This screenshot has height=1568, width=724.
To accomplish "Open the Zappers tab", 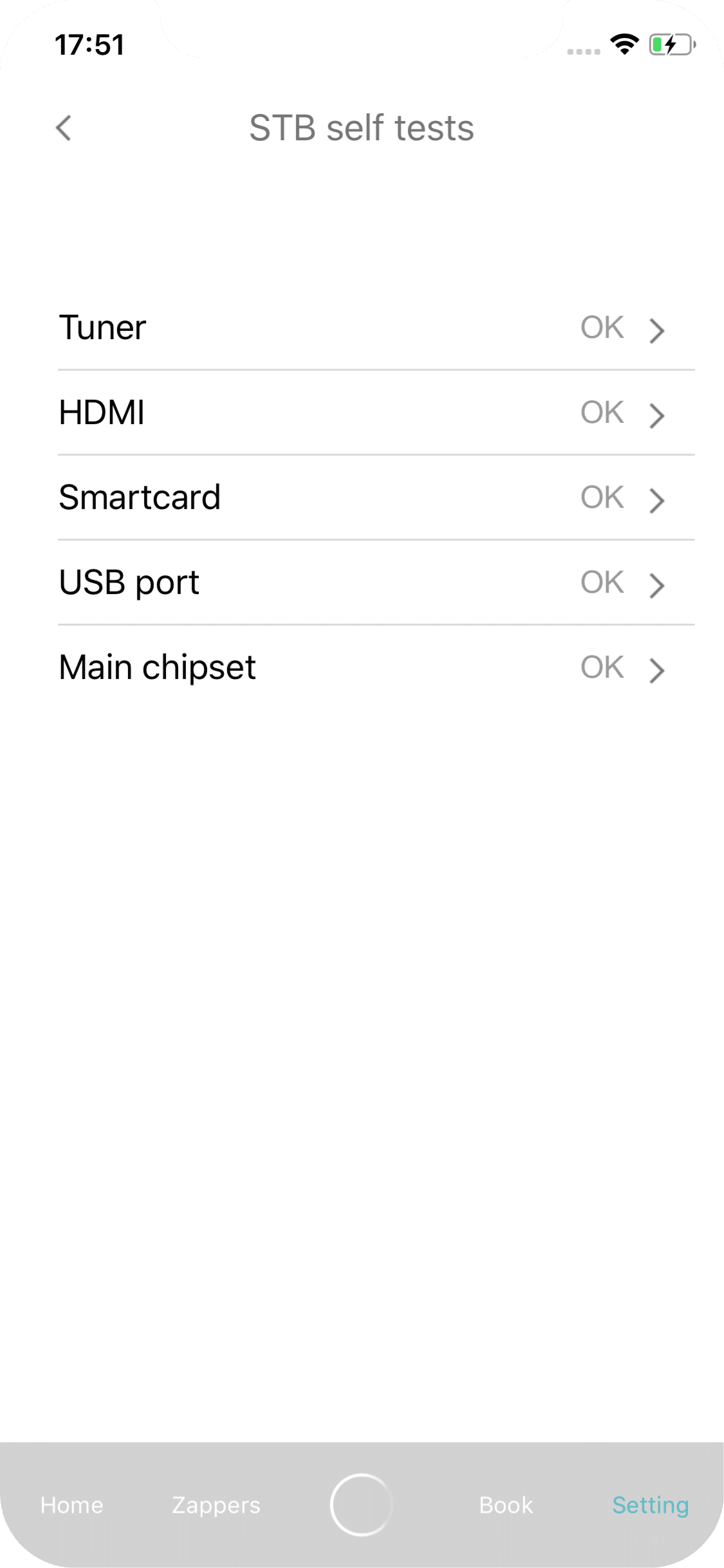I will 216,1505.
